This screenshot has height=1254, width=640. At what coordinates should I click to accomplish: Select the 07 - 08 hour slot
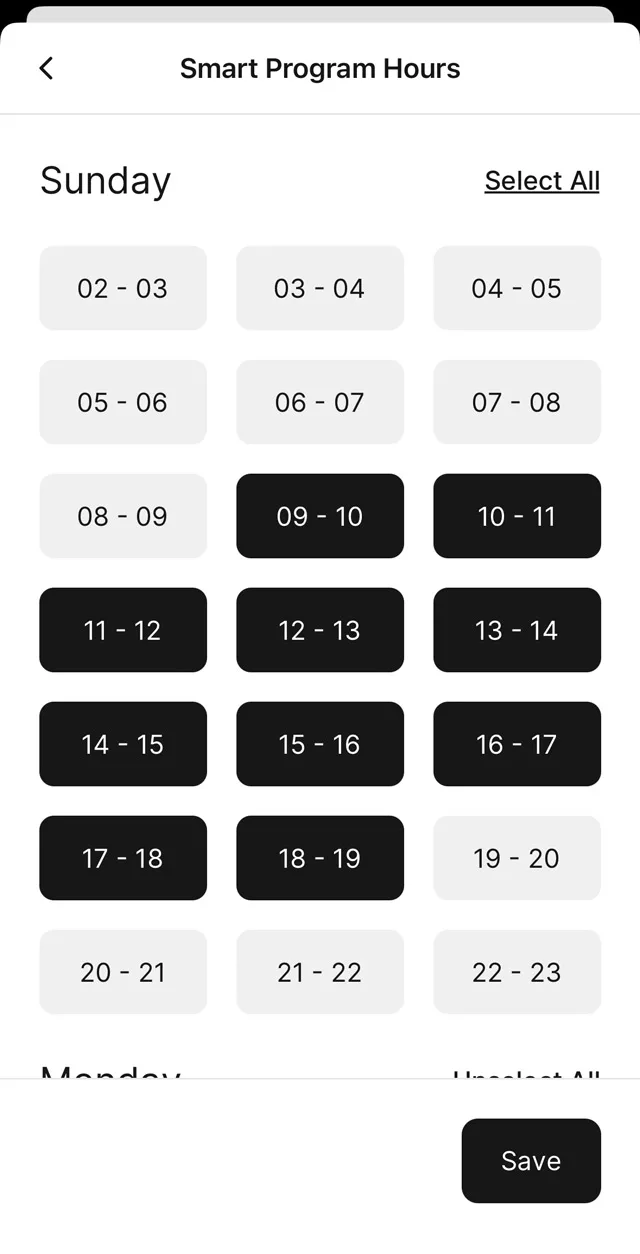pos(517,402)
